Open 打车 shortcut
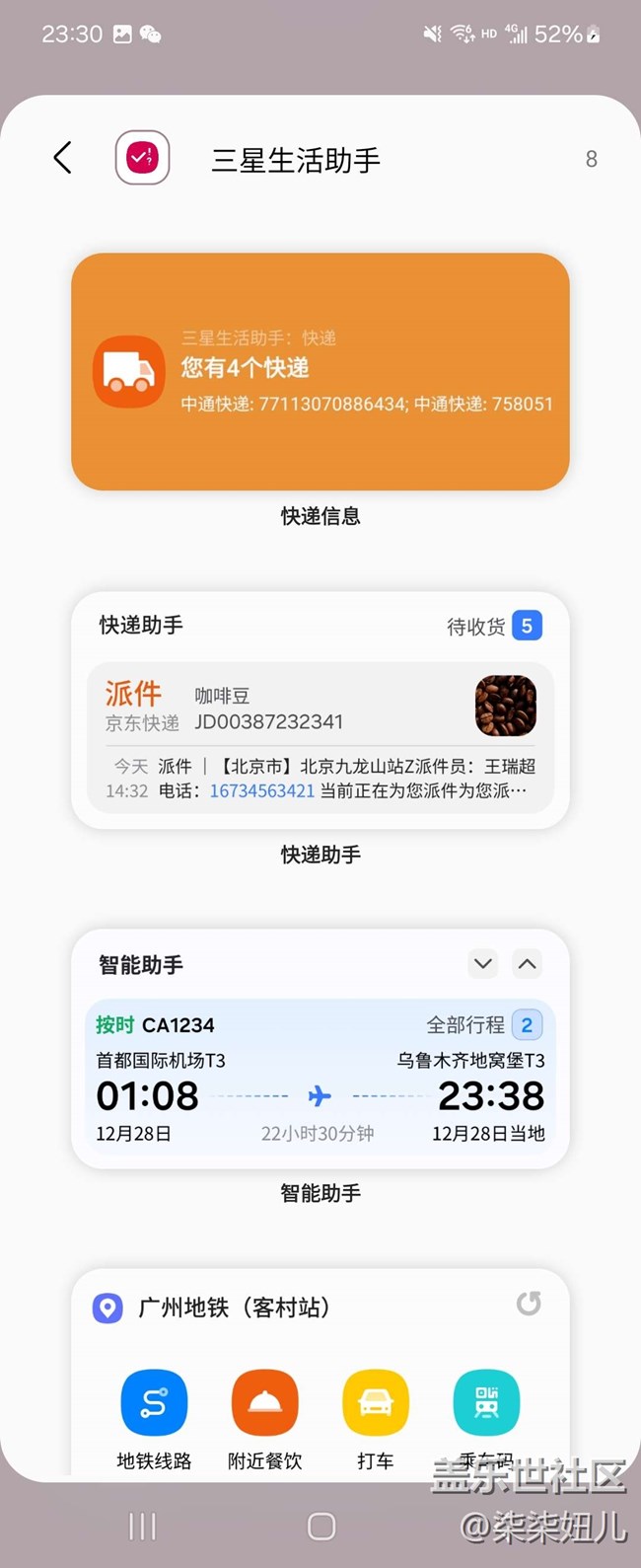 coord(376,1403)
